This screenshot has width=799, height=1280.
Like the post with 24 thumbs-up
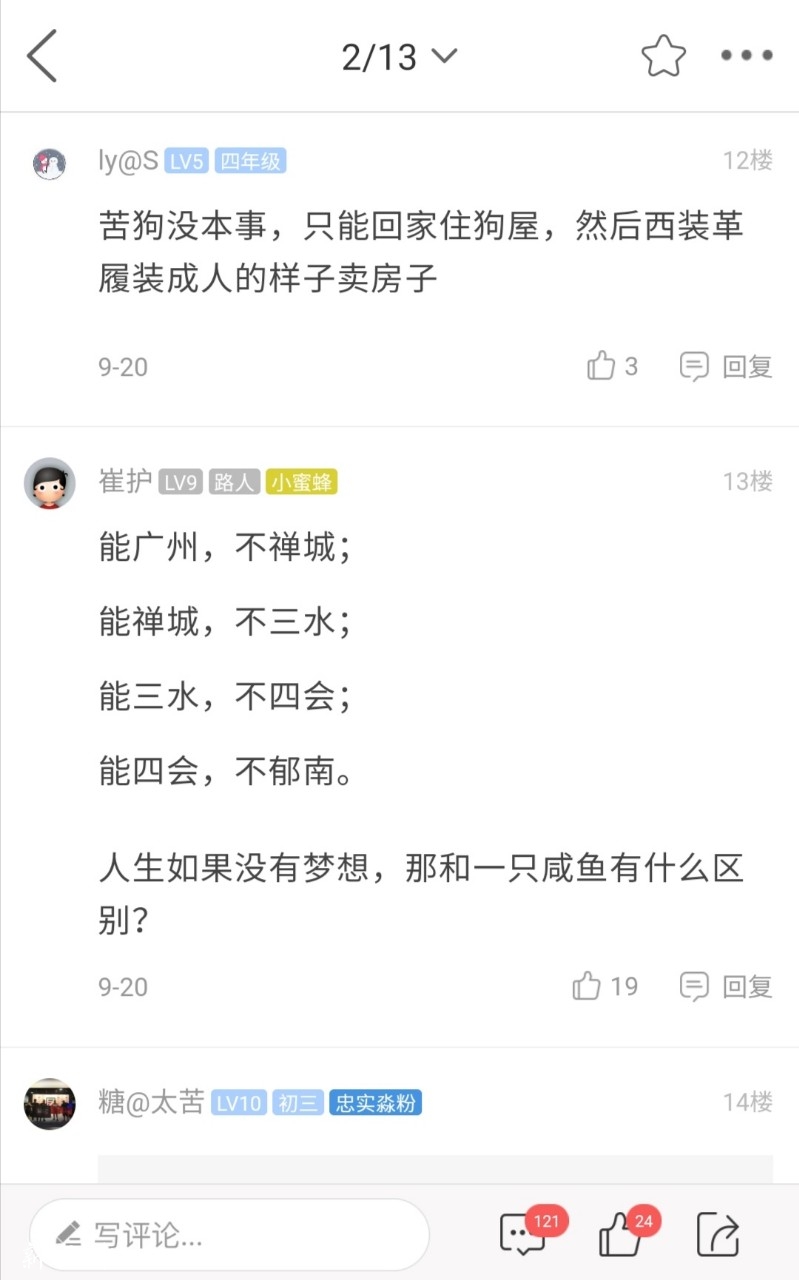tap(622, 1235)
